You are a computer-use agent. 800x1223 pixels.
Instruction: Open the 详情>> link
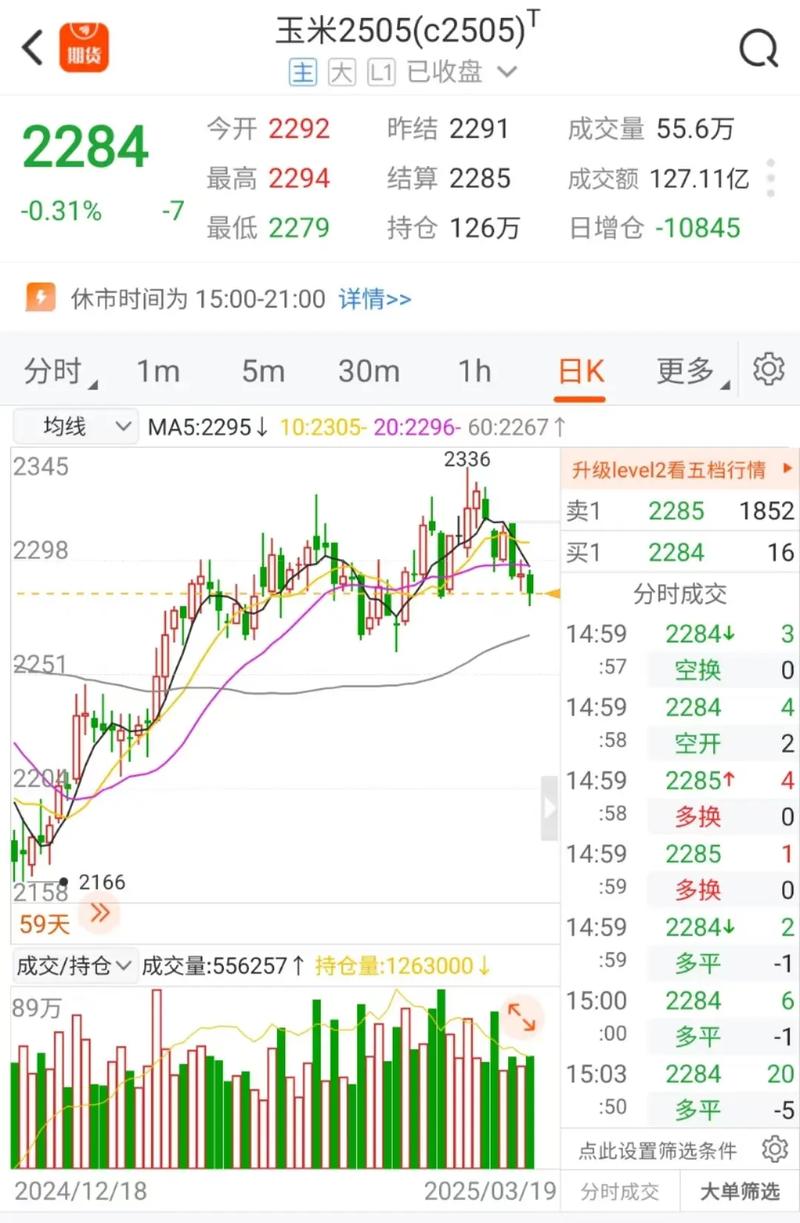point(375,299)
